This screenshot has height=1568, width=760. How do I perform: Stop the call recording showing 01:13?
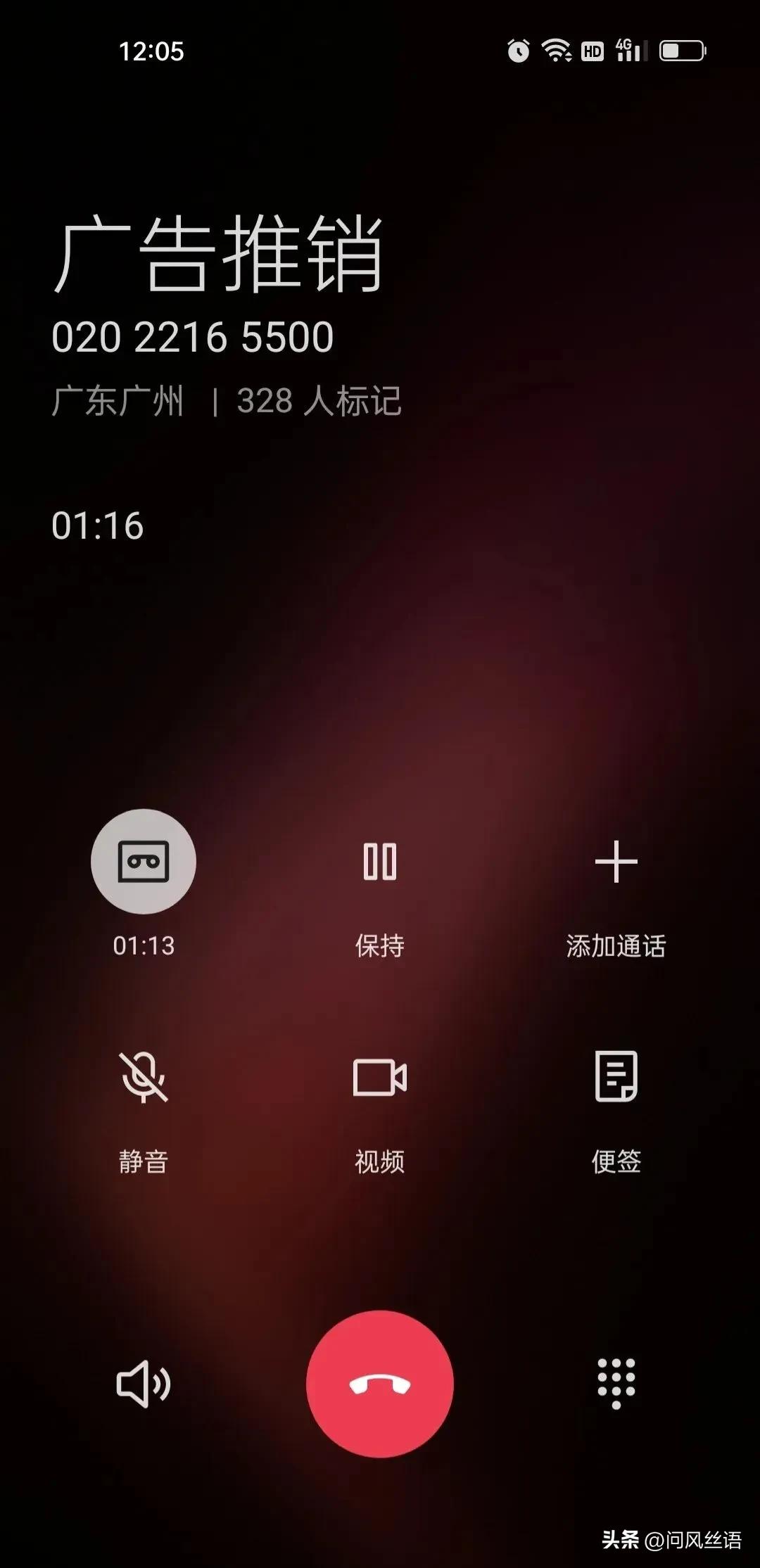pyautogui.click(x=143, y=862)
